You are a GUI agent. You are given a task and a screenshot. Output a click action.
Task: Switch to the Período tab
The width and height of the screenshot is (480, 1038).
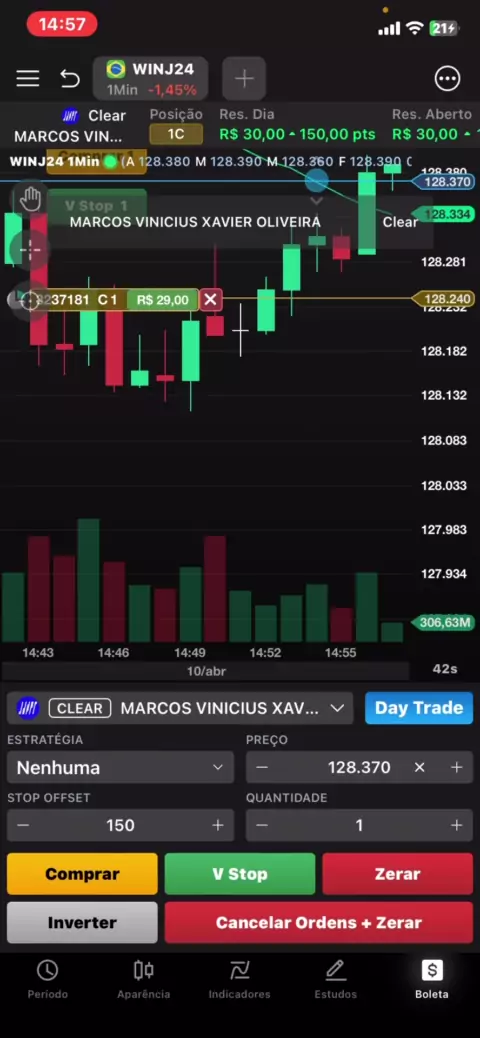(48, 979)
